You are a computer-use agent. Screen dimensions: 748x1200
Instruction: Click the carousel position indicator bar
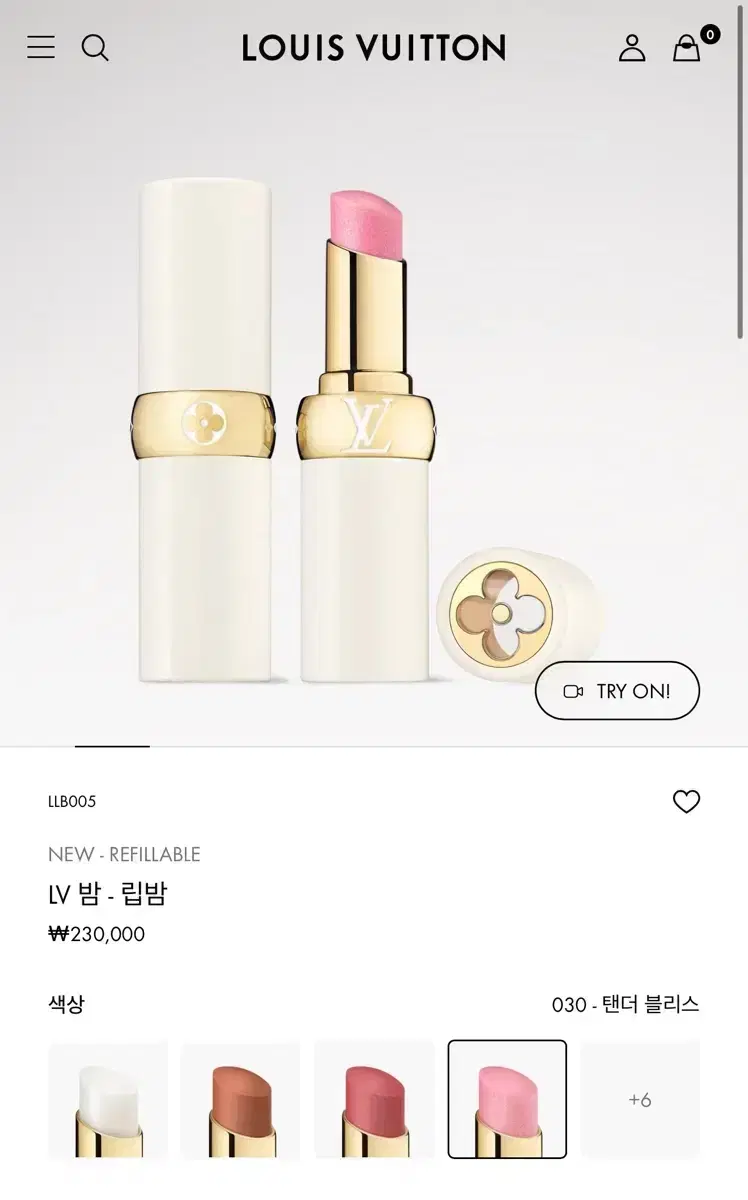112,746
